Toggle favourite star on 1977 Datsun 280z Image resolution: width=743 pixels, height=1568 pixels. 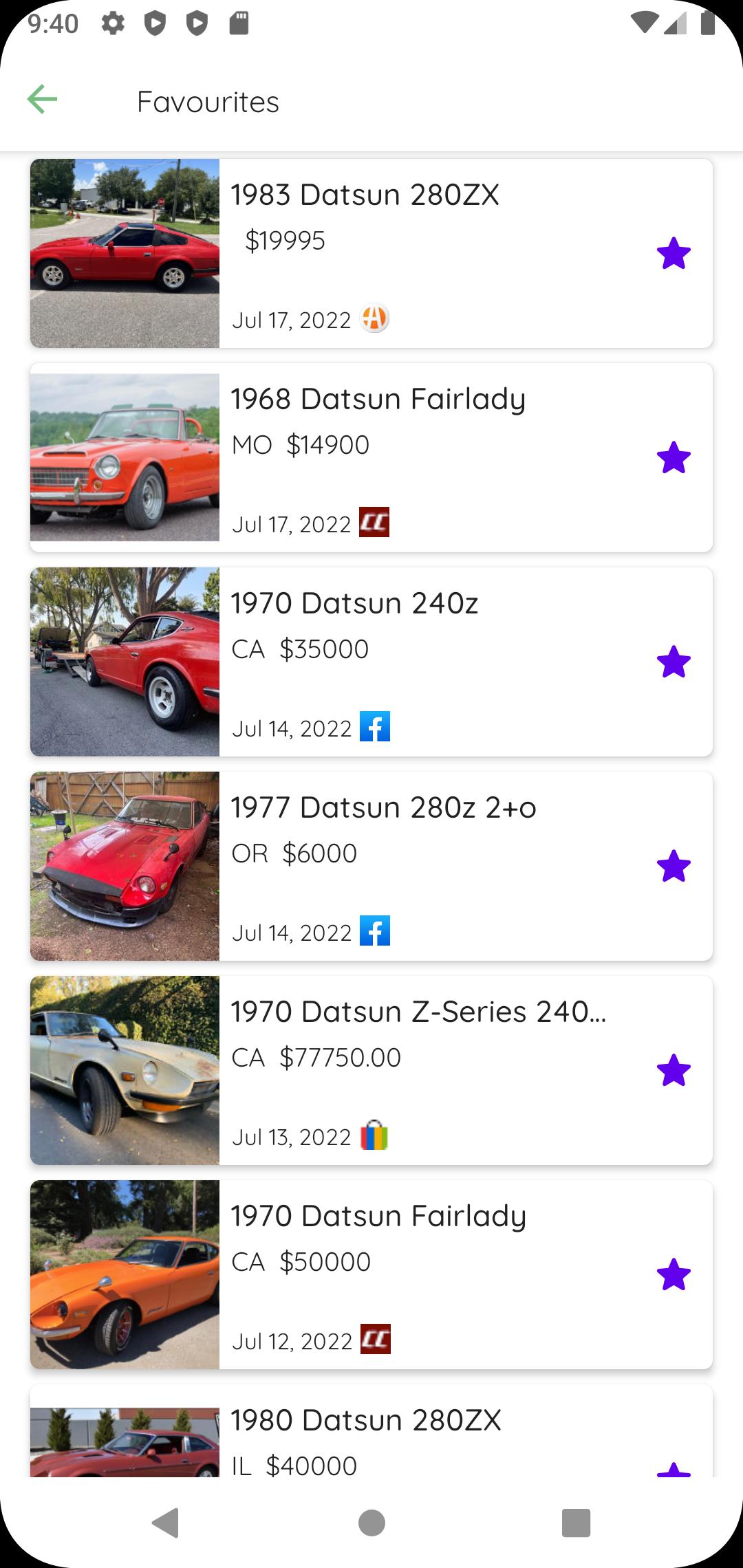point(674,866)
